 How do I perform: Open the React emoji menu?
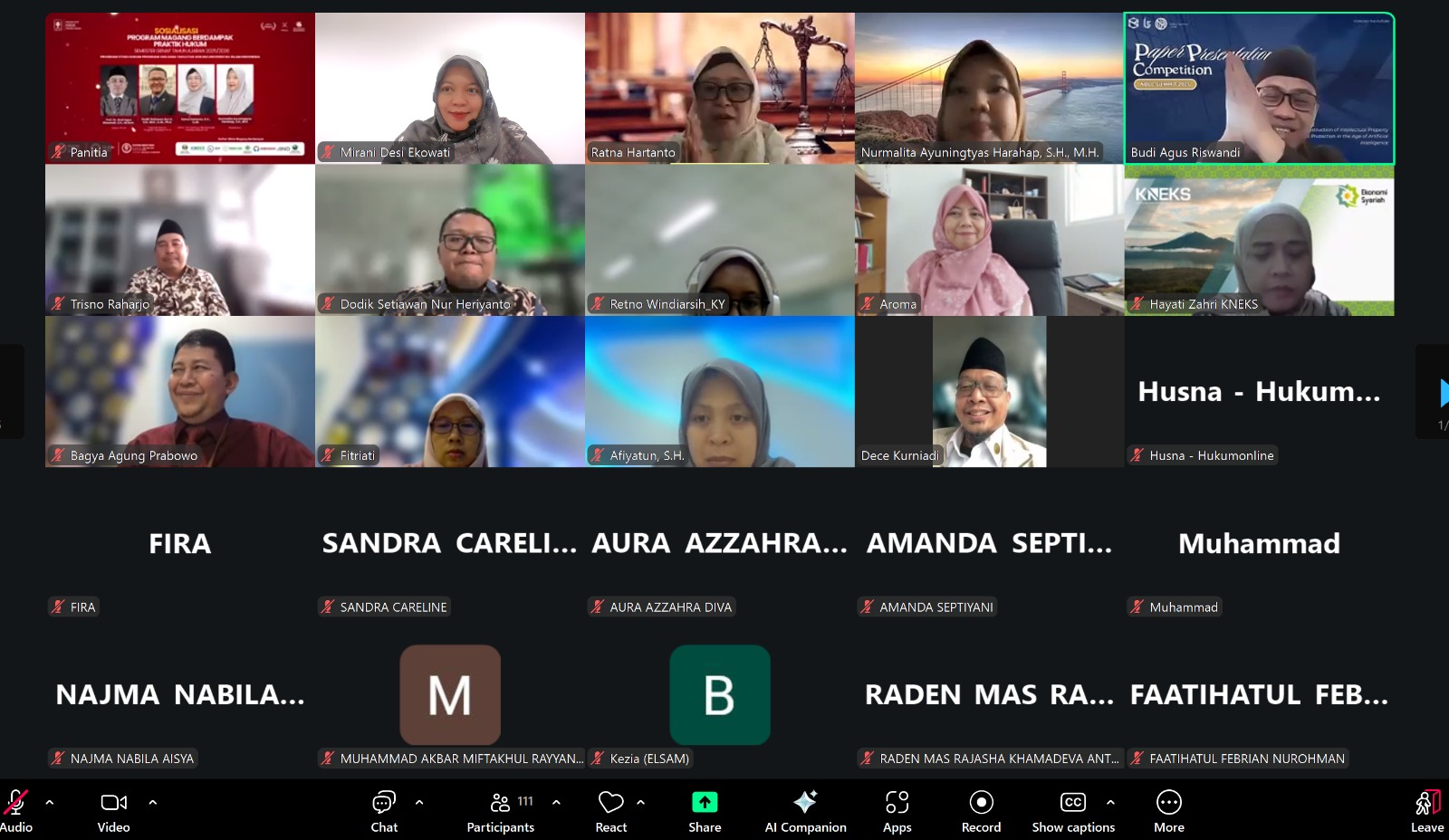[x=611, y=810]
